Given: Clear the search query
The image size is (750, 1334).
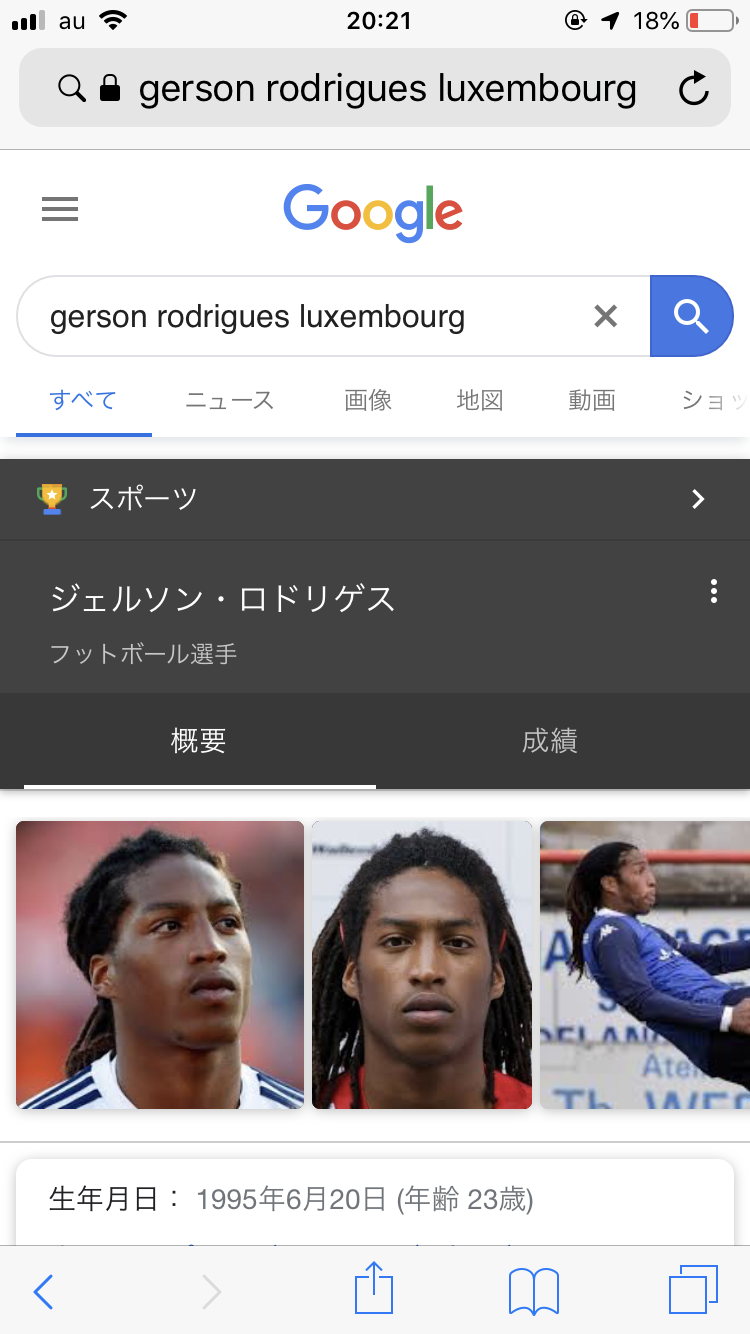Looking at the screenshot, I should click(606, 317).
